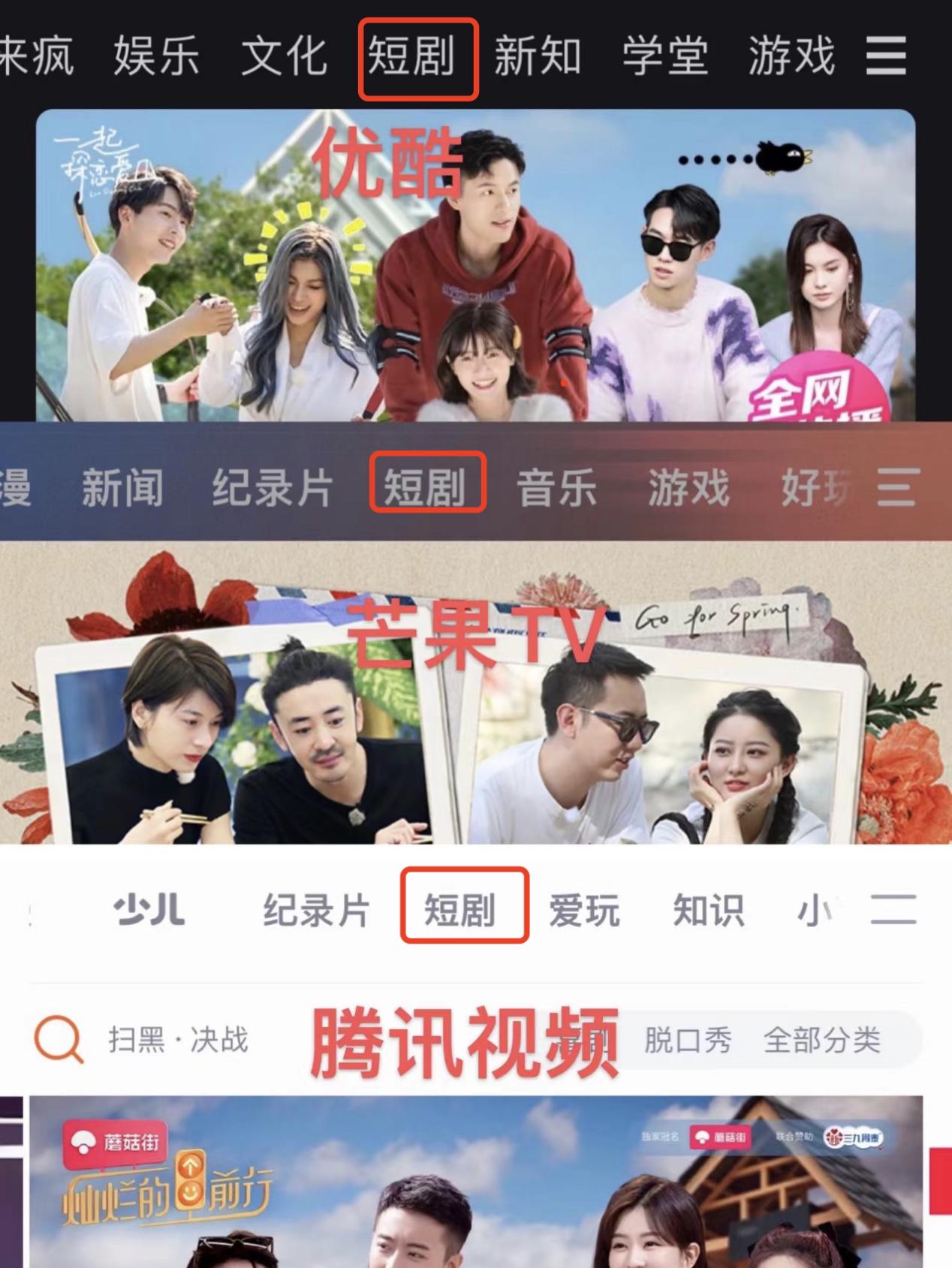Expand Mango TV's hamburger navigation menu
The width and height of the screenshot is (952, 1268).
click(x=899, y=486)
